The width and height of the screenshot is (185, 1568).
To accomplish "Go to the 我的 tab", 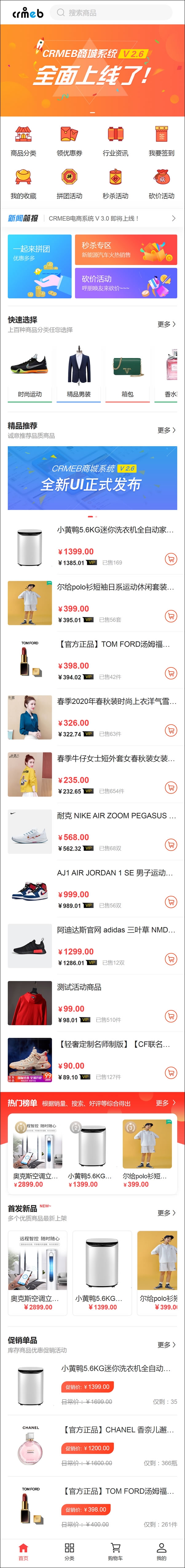I will tap(161, 1551).
